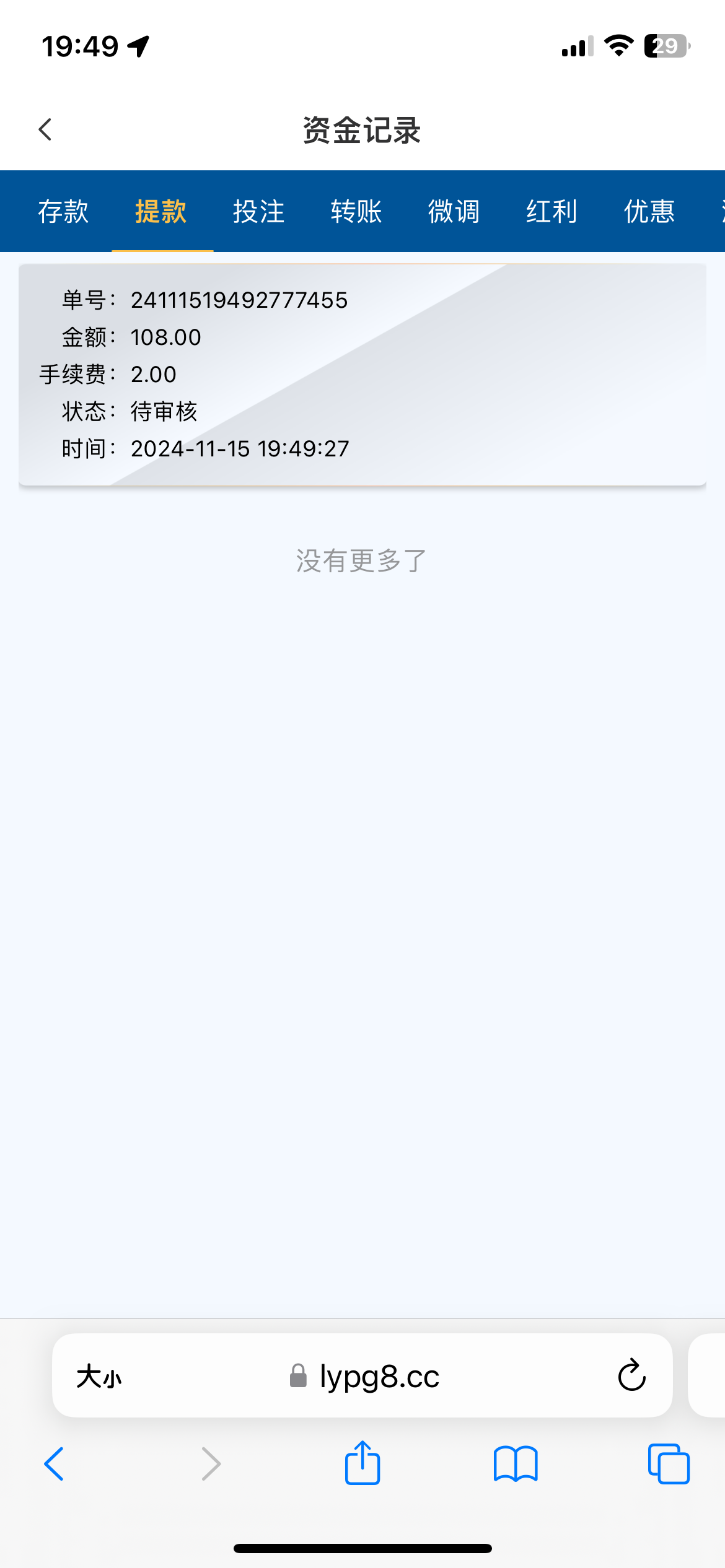Open the 投注 tab
Screen dimensions: 725x1568
pyautogui.click(x=259, y=212)
